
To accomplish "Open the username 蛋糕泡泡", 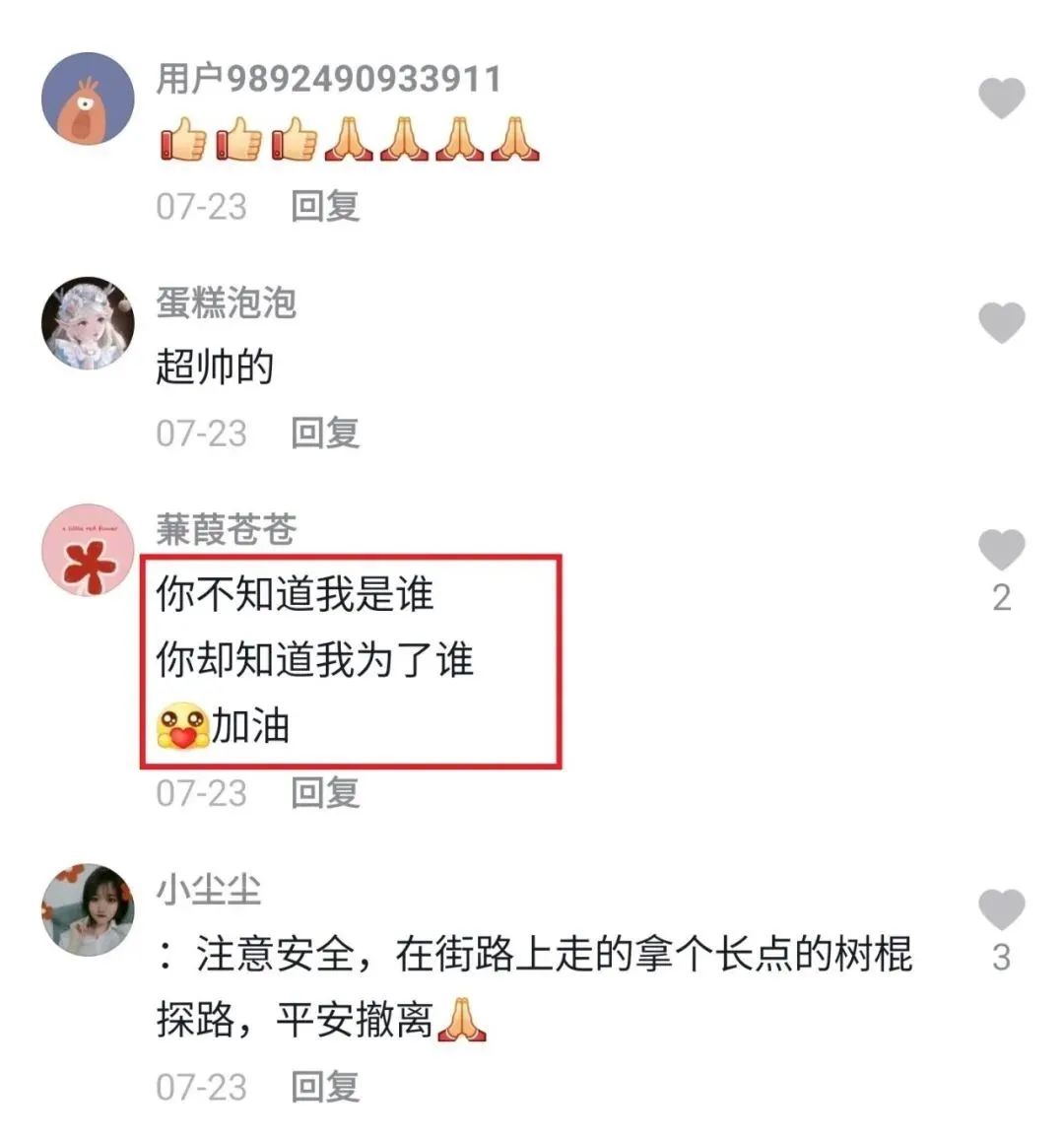I will pyautogui.click(x=226, y=302).
